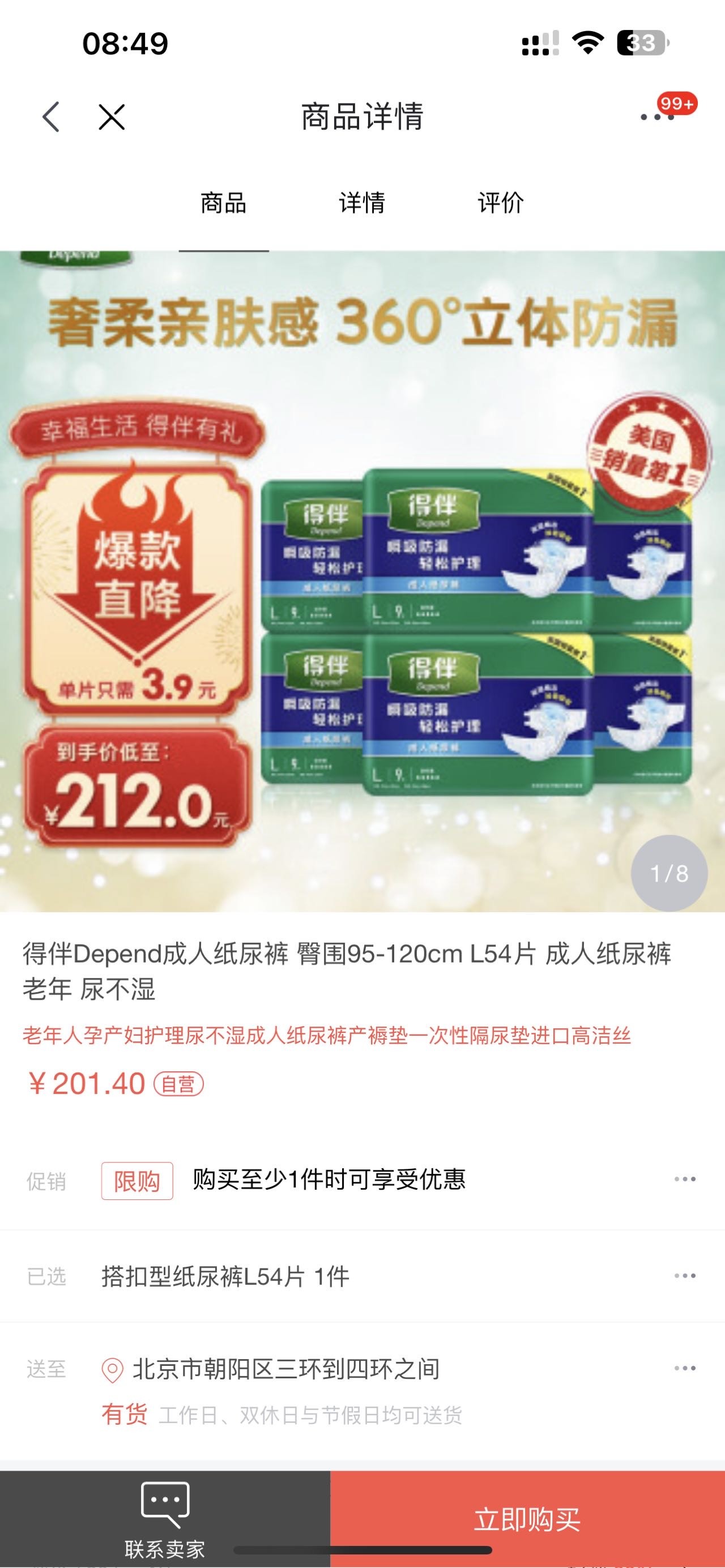Change the 送至 delivery address
Screen dimensions: 725x1568
pos(684,1368)
